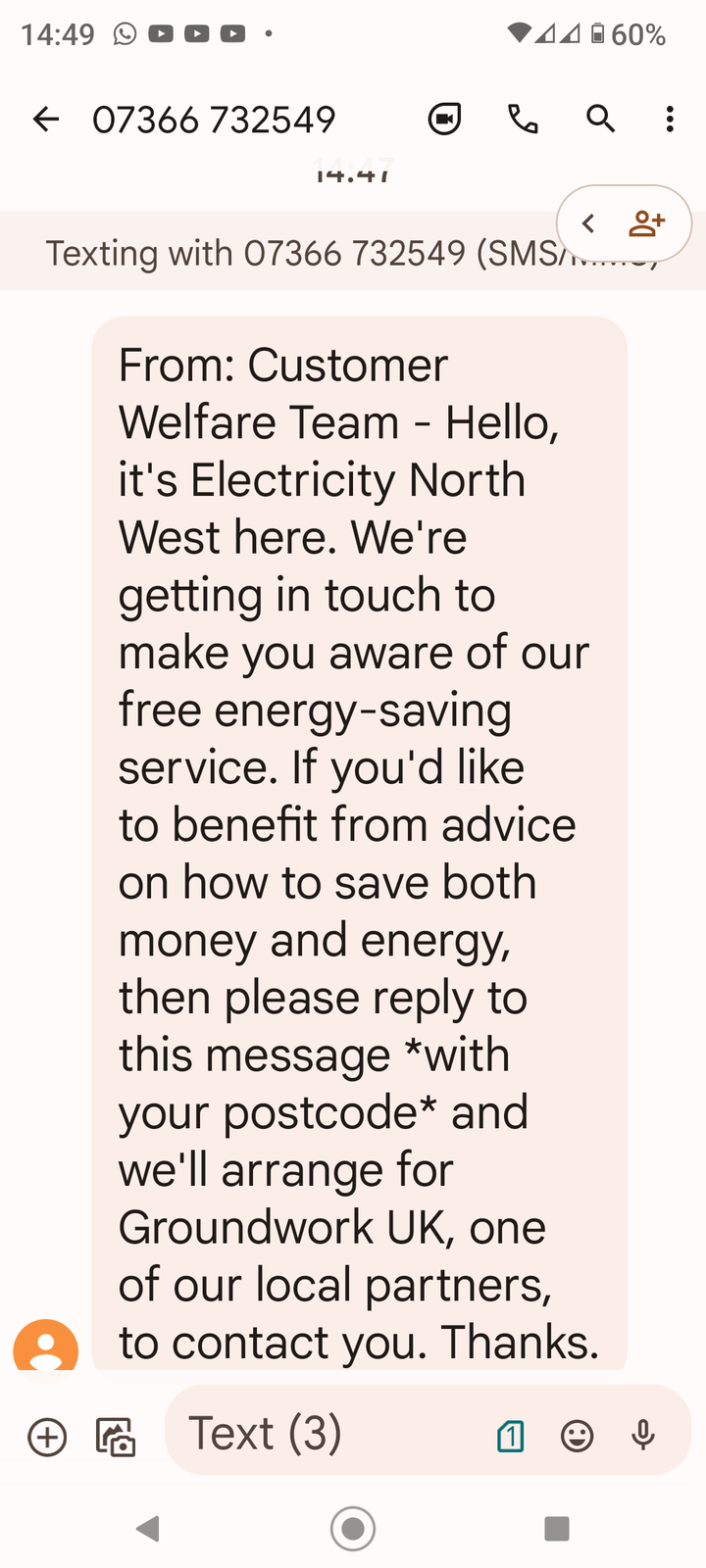Start a video call with 07366 732549
706x1568 pixels.
tap(444, 120)
